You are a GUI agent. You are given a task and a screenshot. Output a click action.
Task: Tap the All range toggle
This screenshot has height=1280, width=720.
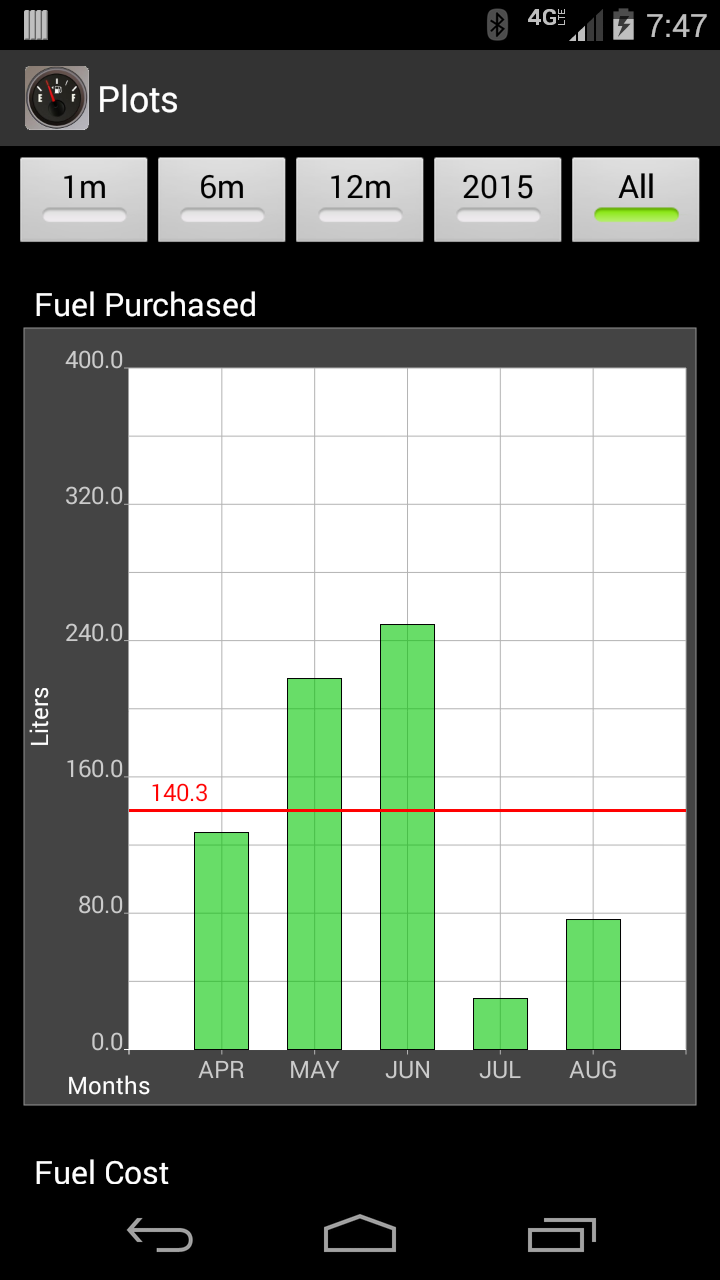tap(636, 199)
